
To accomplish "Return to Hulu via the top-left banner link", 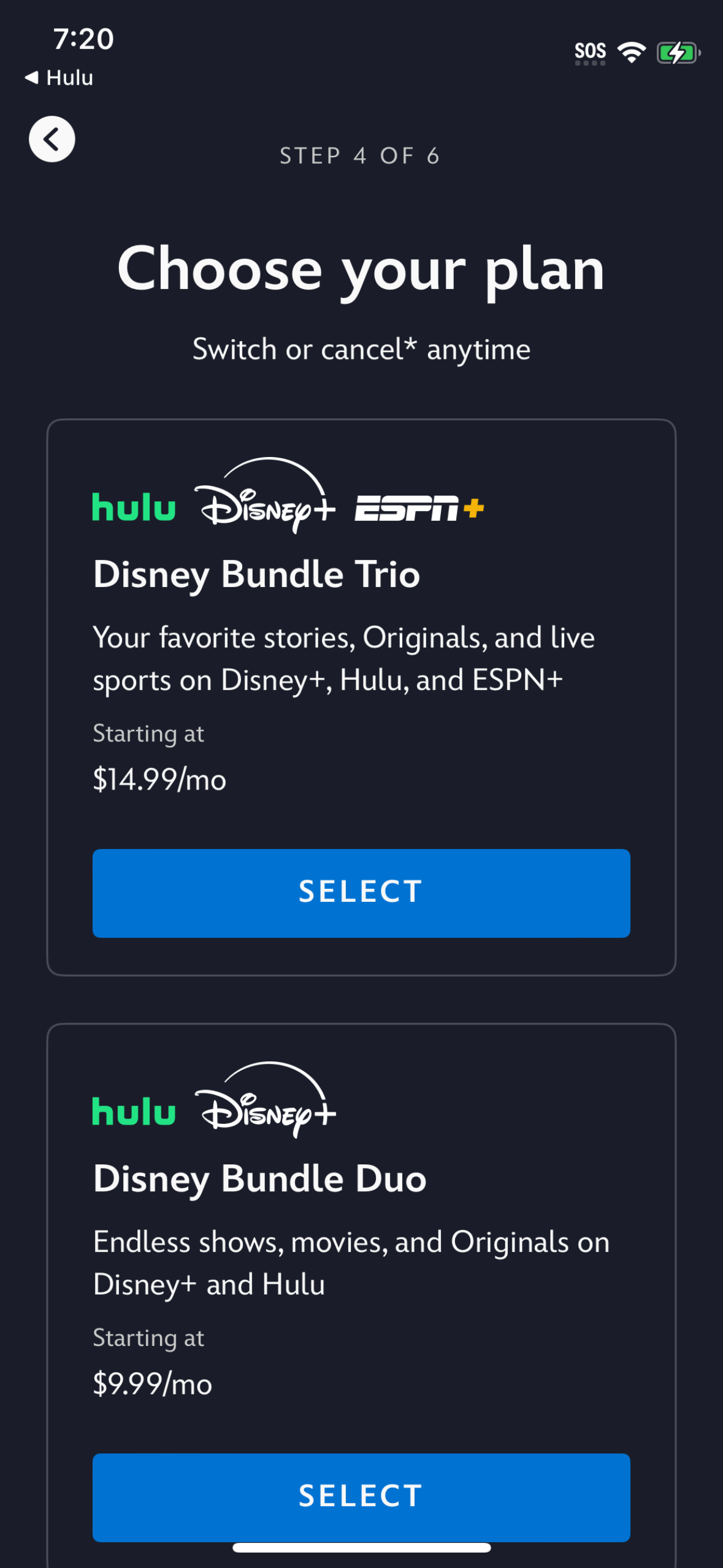I will tap(58, 77).
